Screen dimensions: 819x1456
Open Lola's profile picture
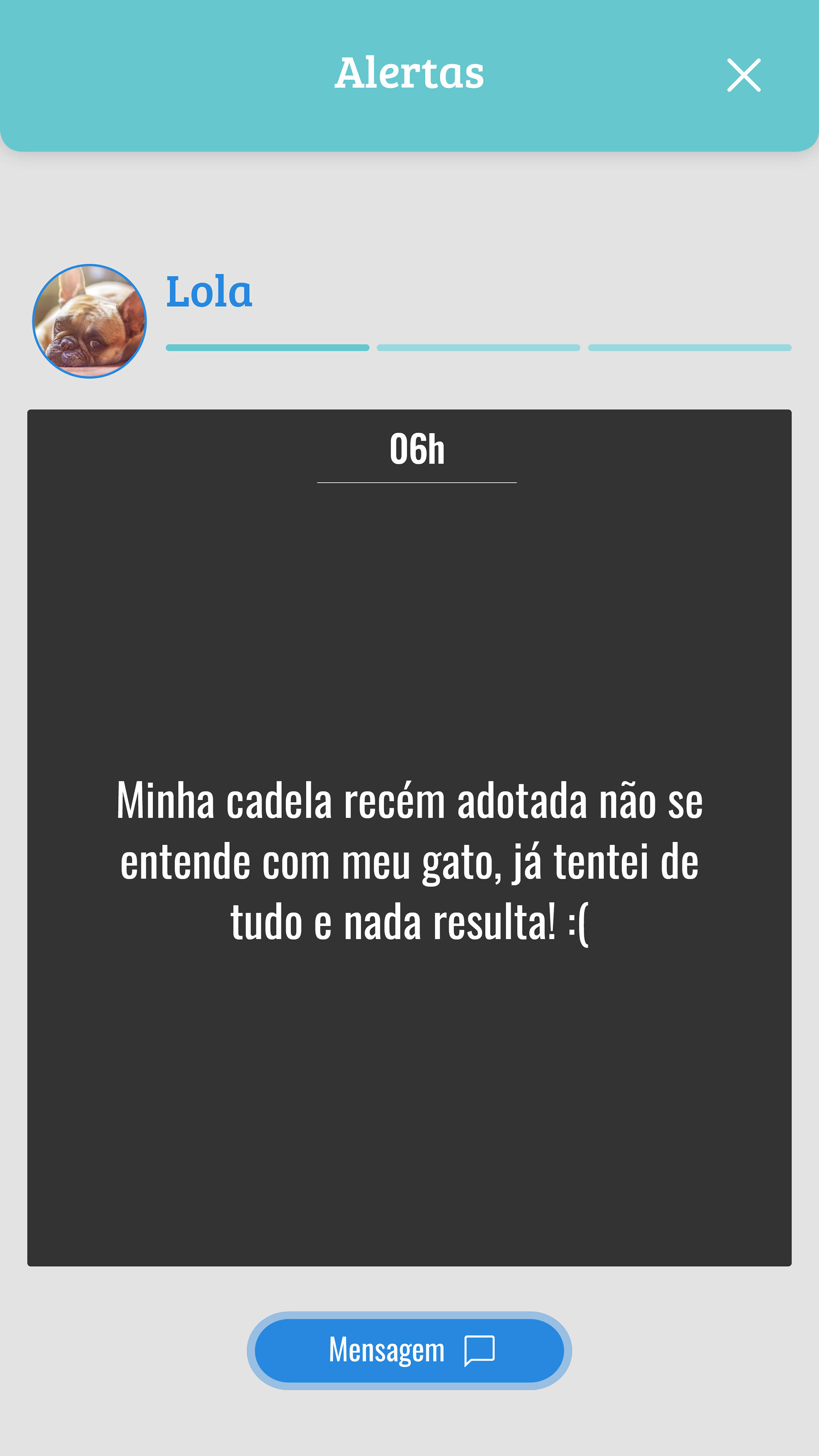(x=89, y=321)
